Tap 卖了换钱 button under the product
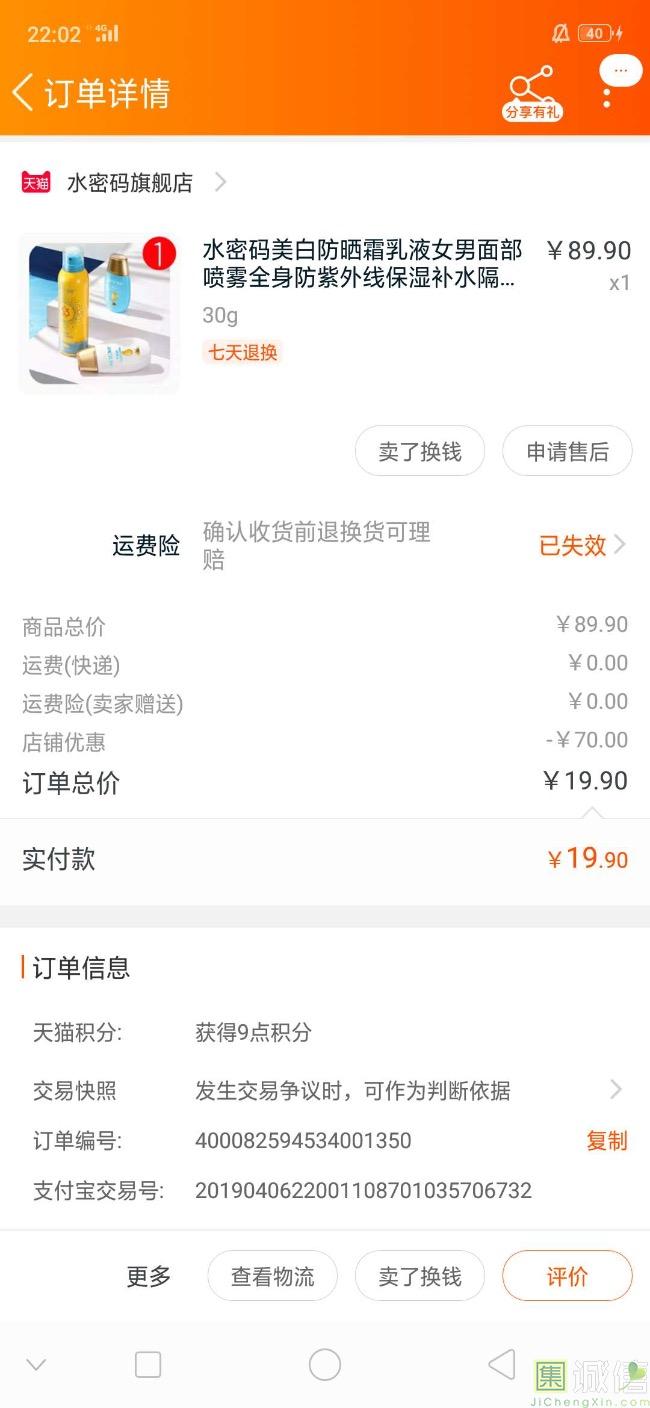 (420, 452)
